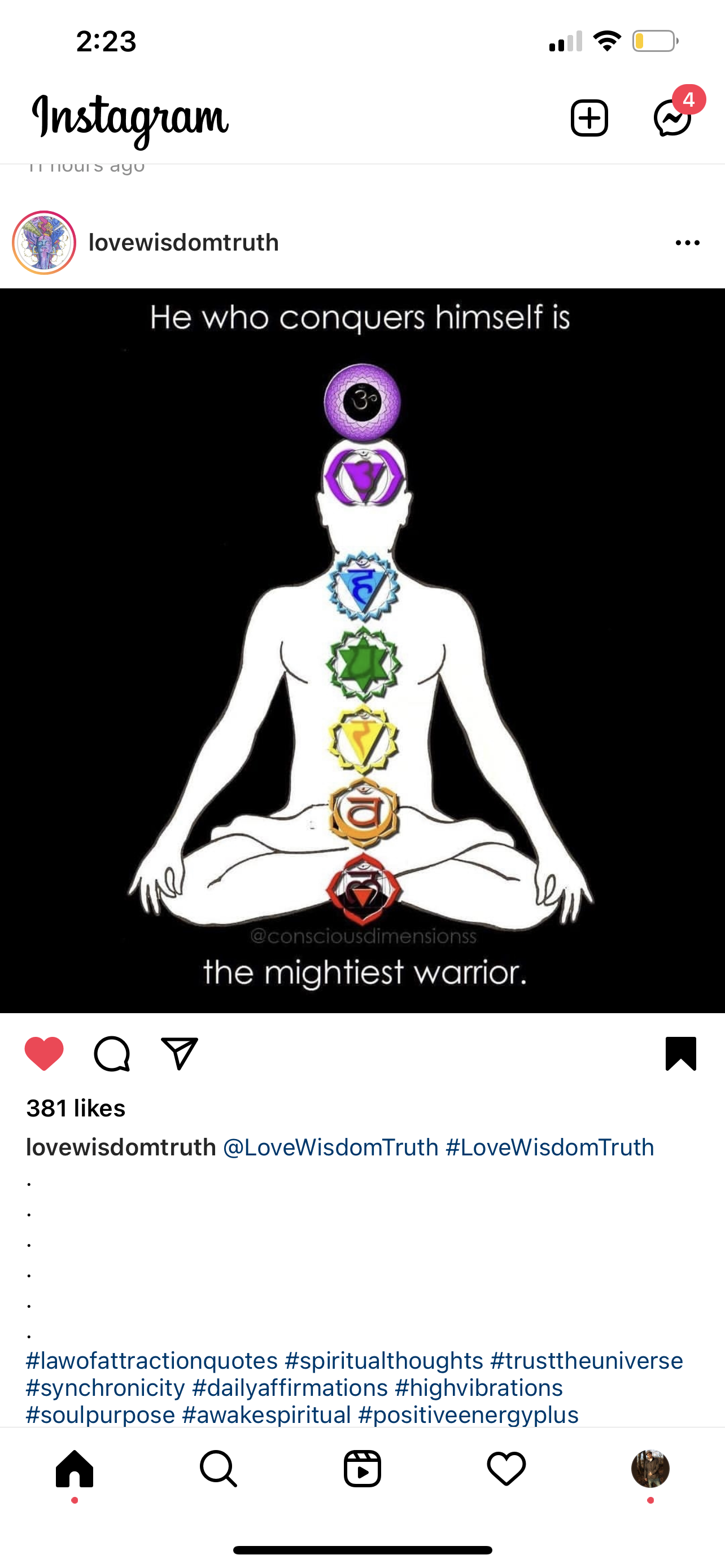Open the #synchronicity hashtag
The width and height of the screenshot is (725, 1568).
[x=106, y=1388]
